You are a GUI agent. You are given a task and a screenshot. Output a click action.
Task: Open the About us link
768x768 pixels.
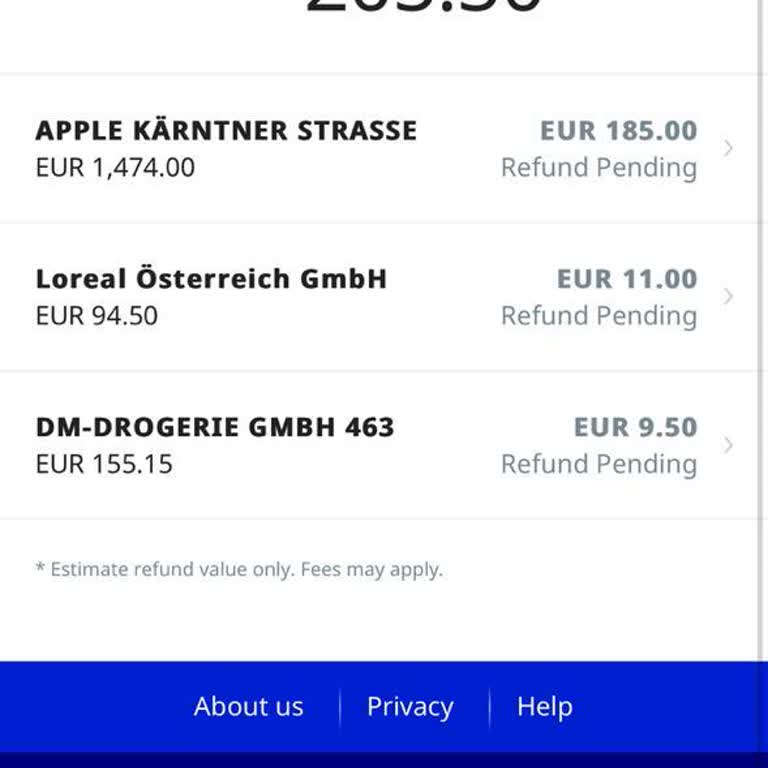(x=248, y=707)
